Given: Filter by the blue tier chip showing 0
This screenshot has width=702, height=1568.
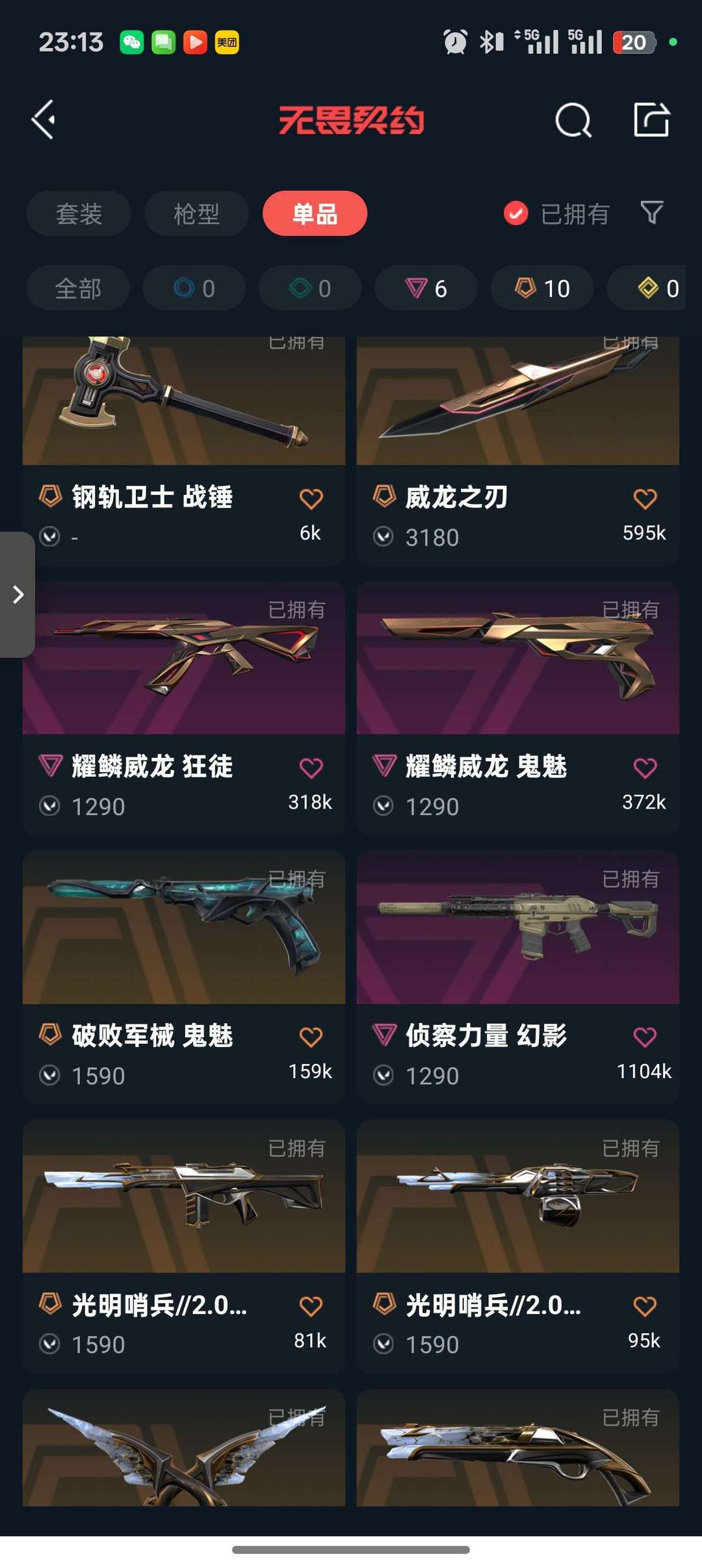Looking at the screenshot, I should 194,288.
